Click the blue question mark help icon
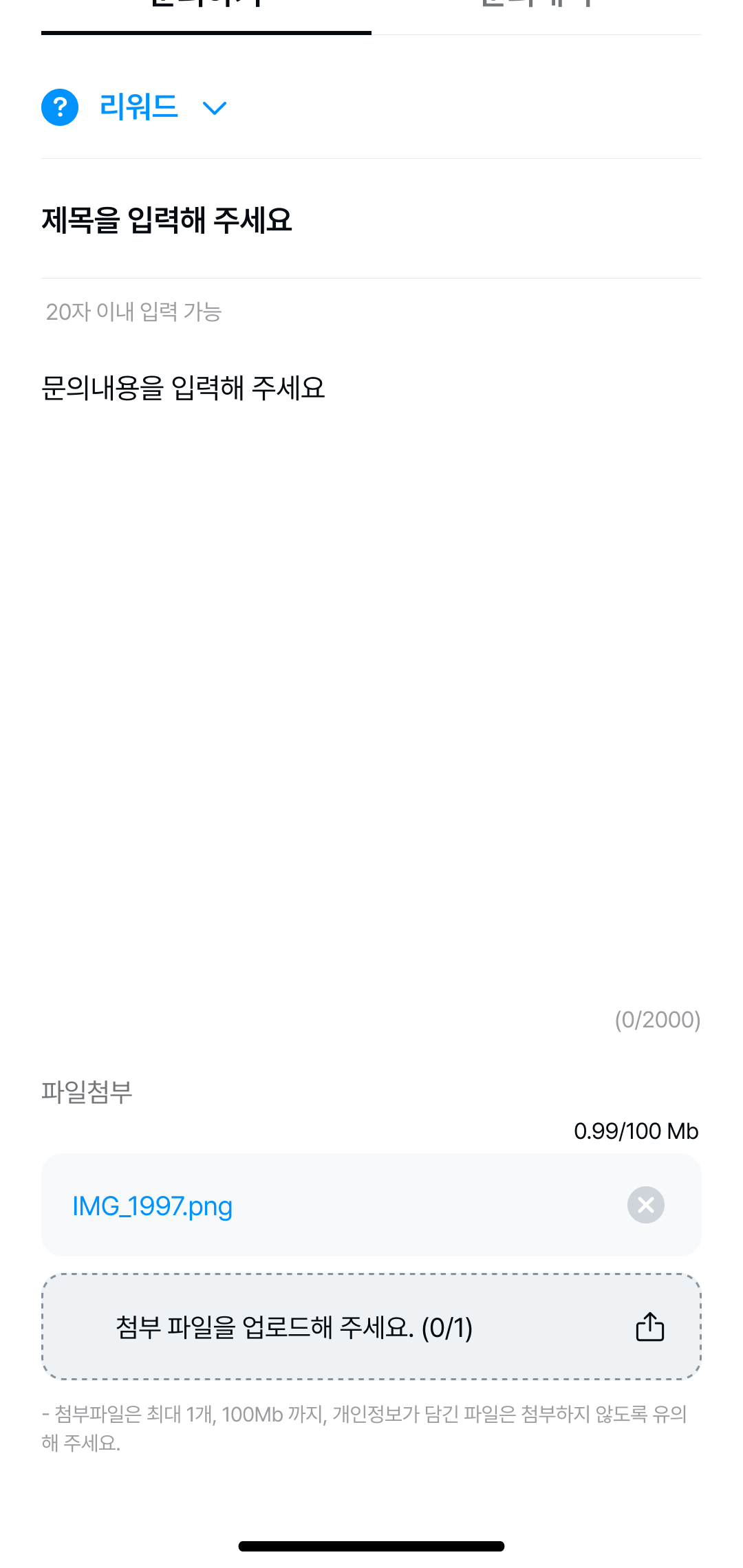This screenshot has height=1568, width=743. click(60, 107)
